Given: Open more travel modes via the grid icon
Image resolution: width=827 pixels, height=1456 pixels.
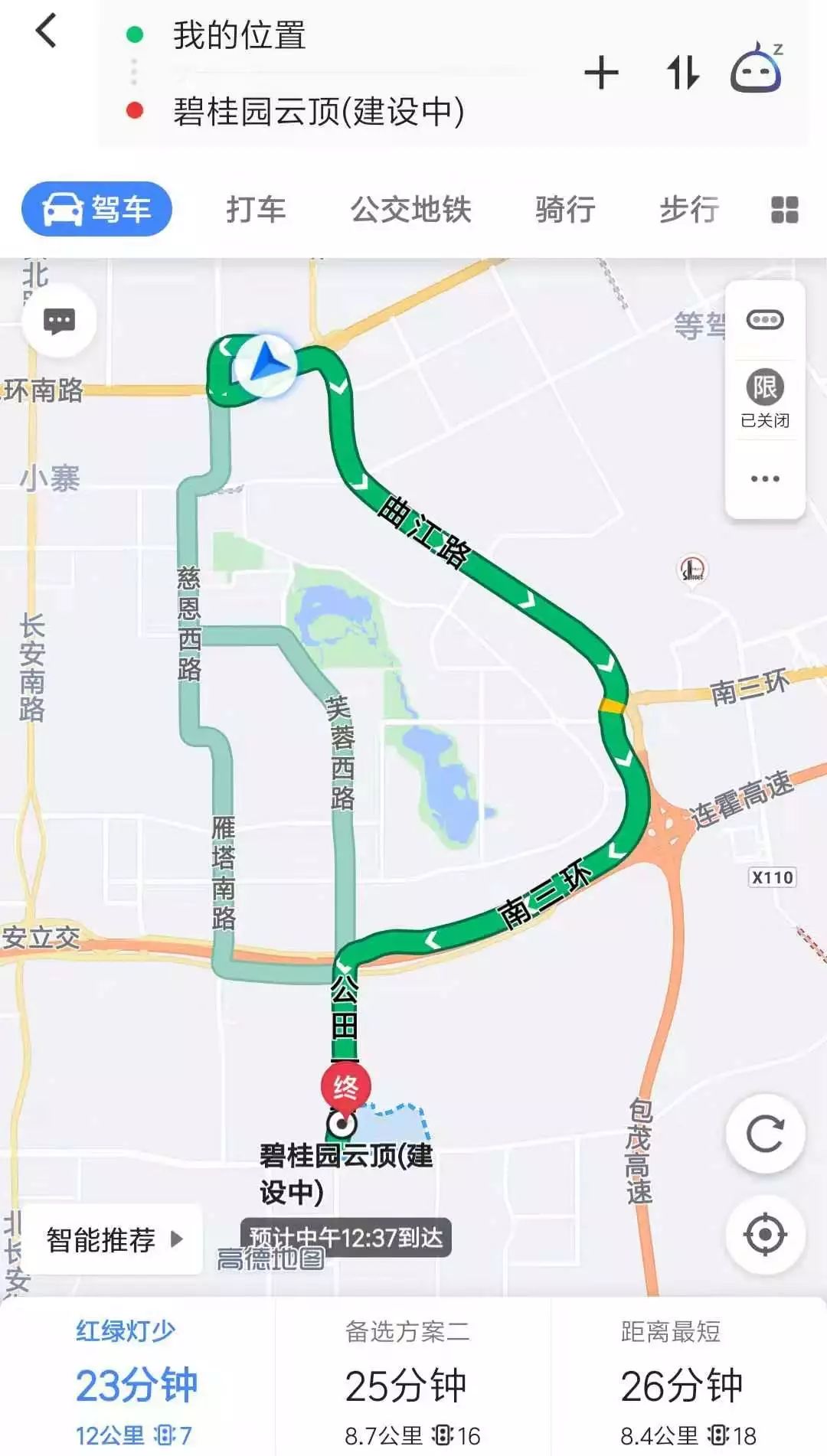Looking at the screenshot, I should 780,208.
